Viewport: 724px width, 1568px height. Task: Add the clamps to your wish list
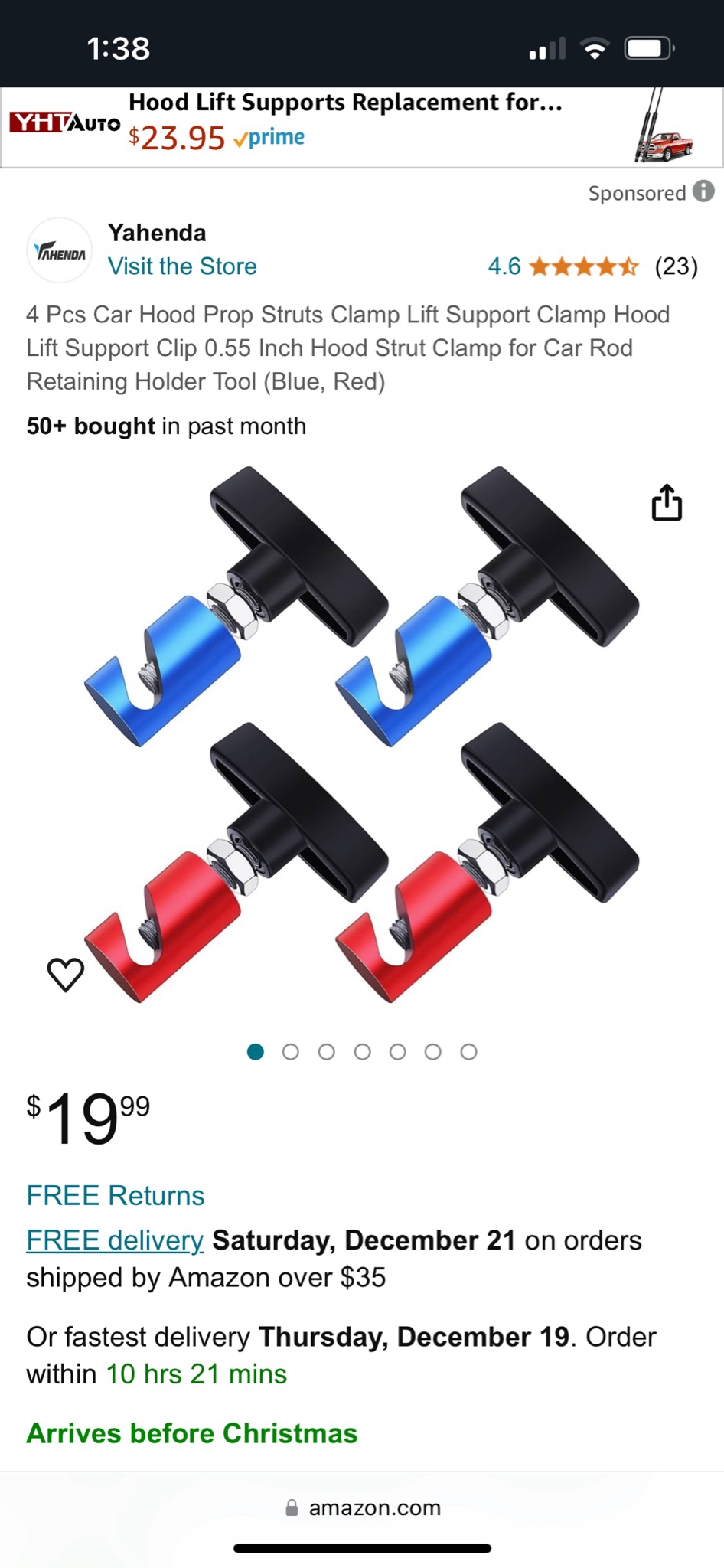tap(66, 974)
